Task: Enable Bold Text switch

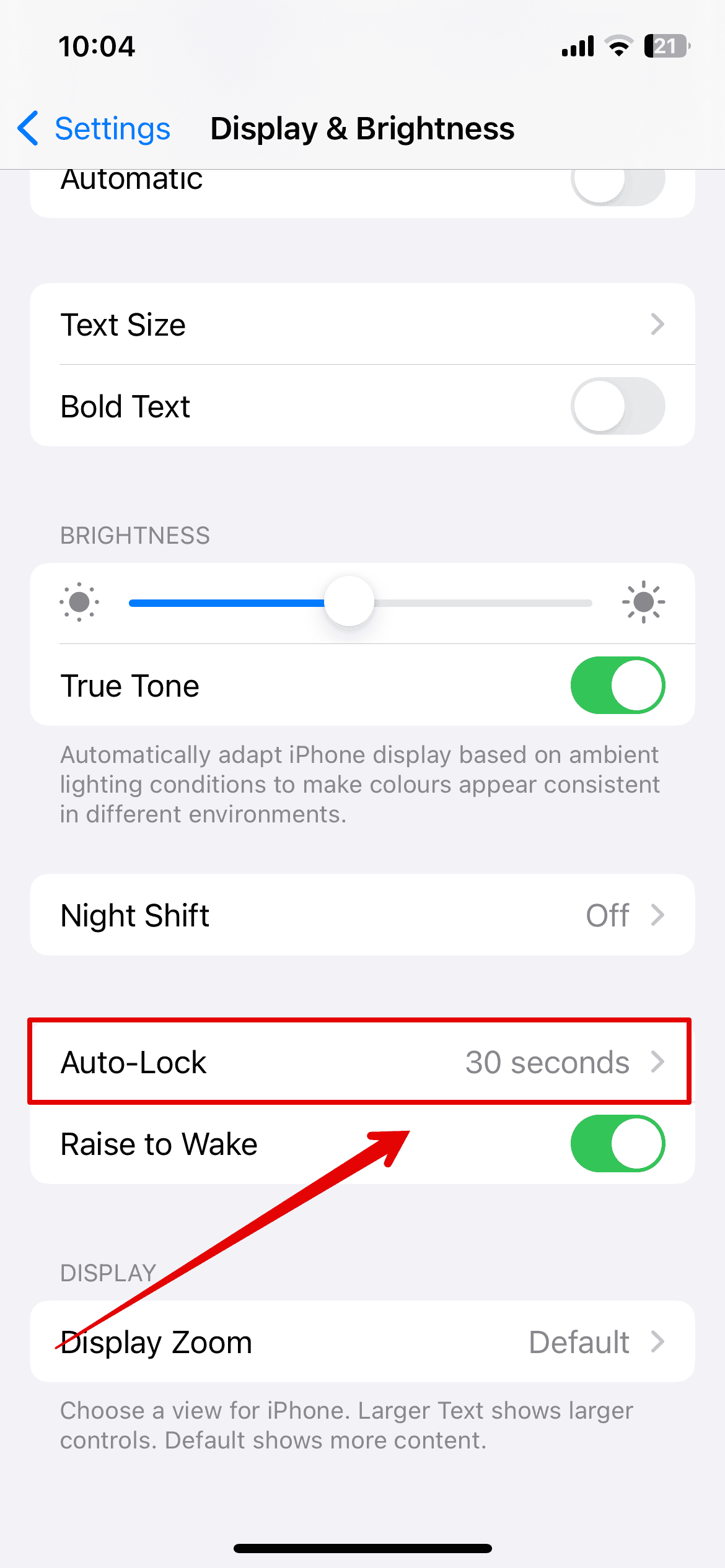Action: pos(617,406)
